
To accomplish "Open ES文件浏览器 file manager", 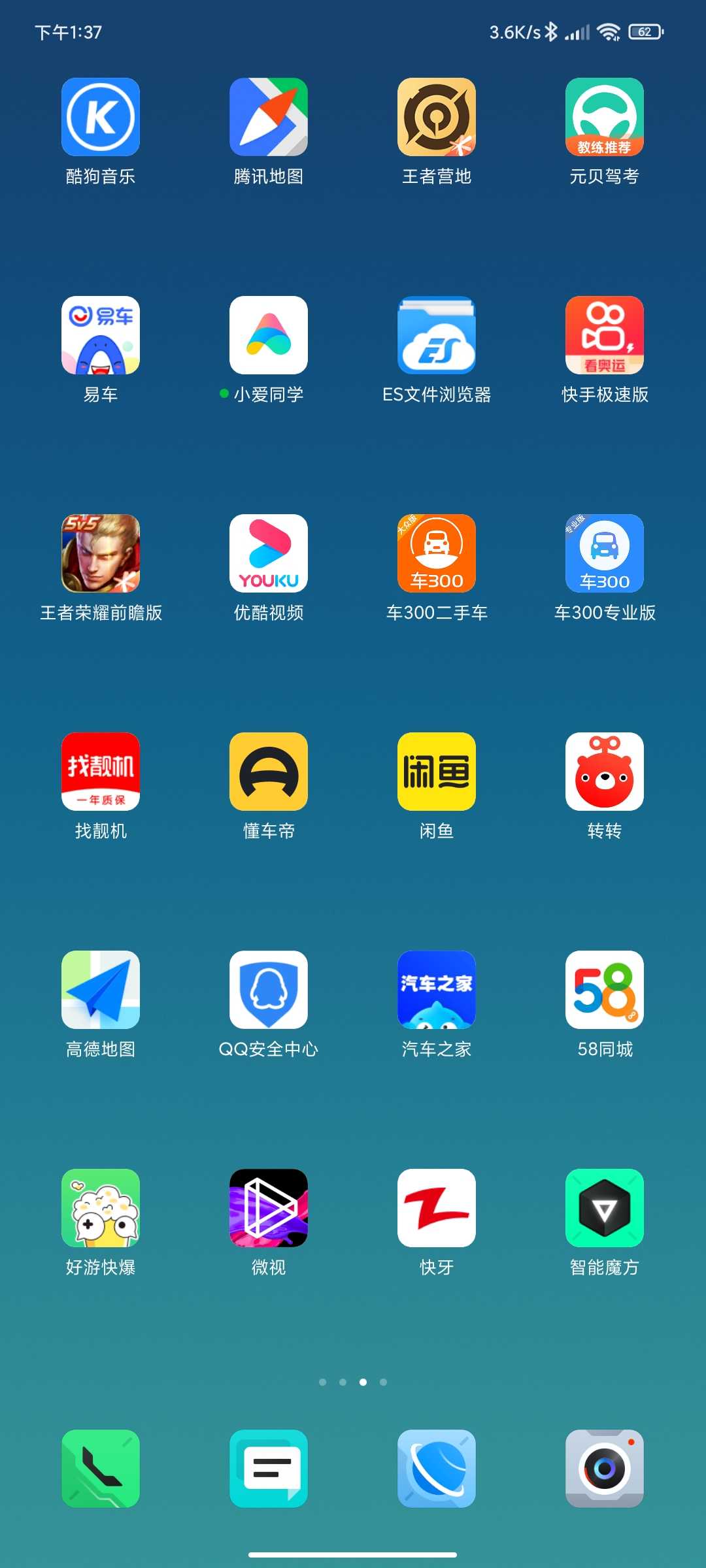I will click(437, 336).
